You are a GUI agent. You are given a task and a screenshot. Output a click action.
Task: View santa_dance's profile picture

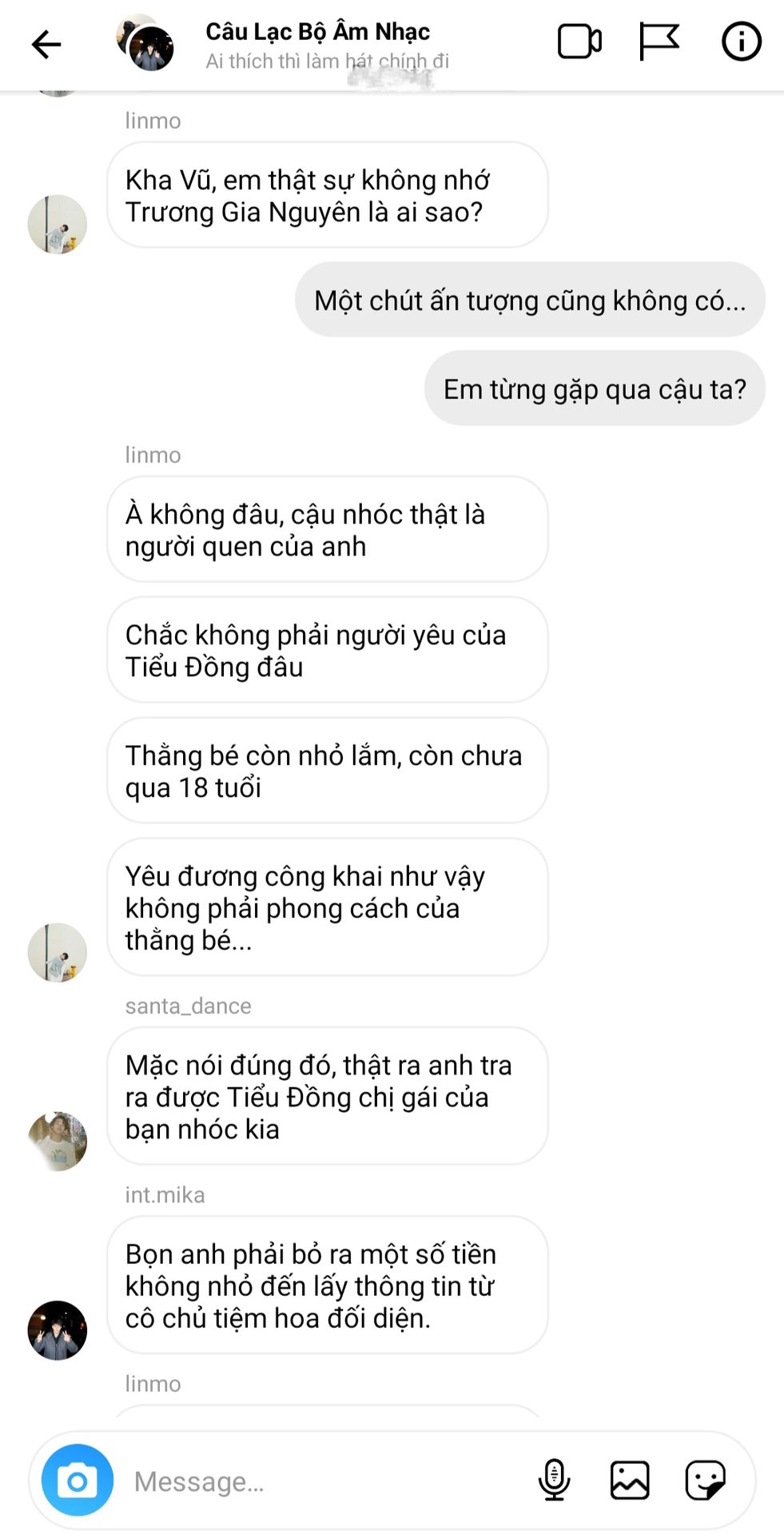[x=58, y=1141]
